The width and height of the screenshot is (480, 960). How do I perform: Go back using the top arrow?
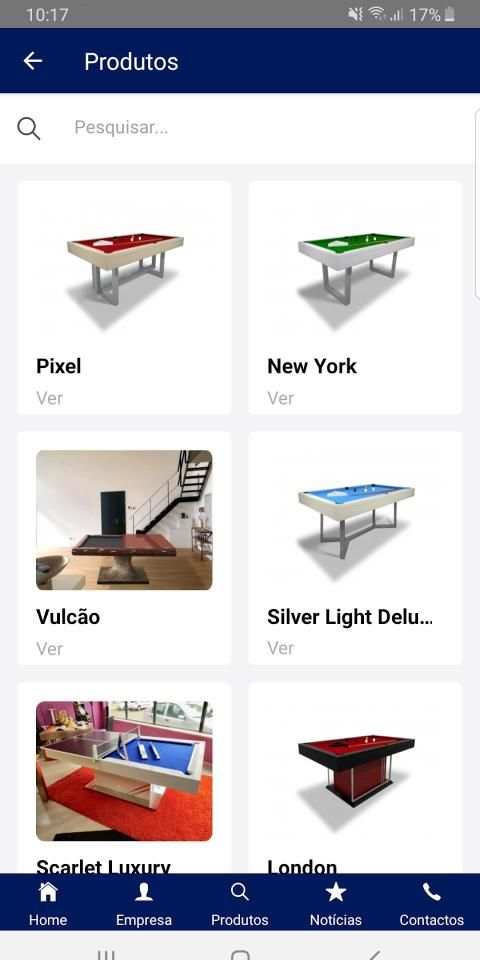[x=32, y=61]
